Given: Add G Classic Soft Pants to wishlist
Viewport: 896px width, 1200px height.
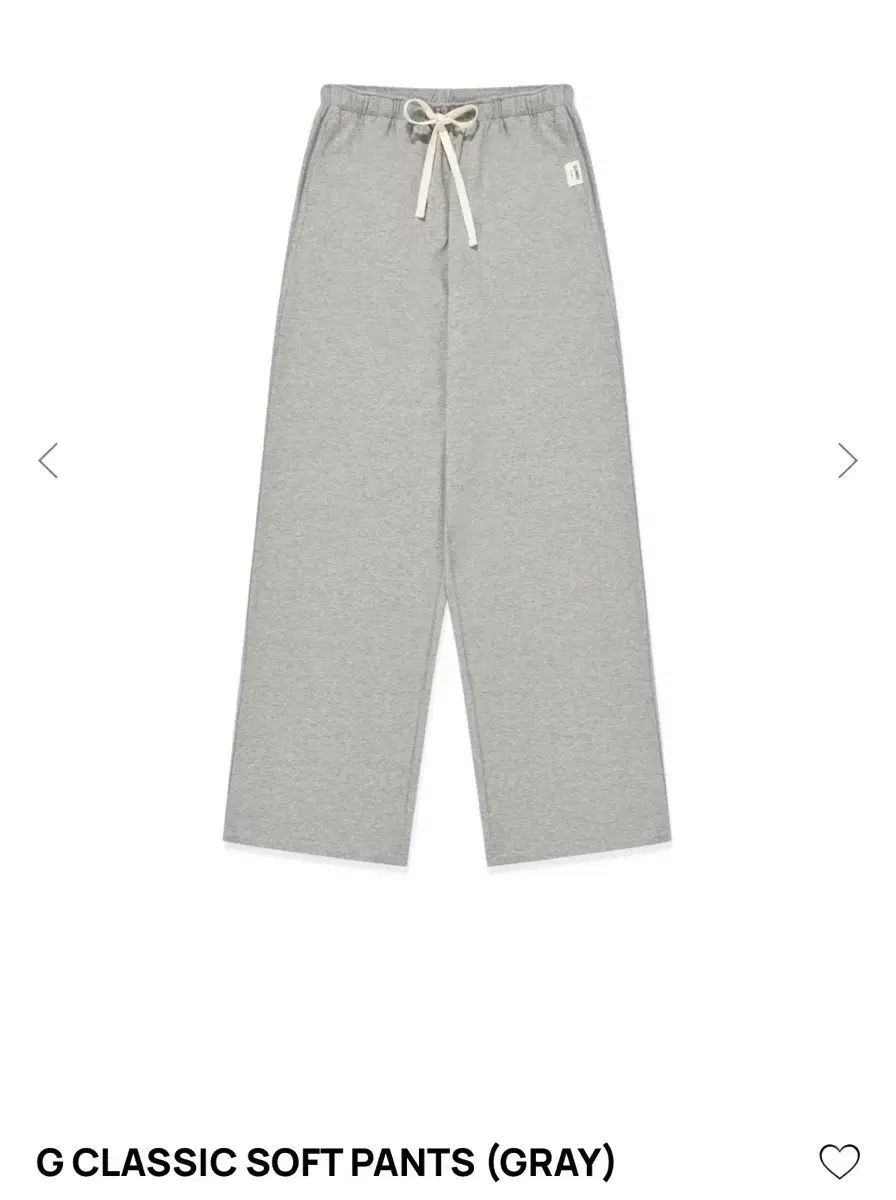Looking at the screenshot, I should (838, 1161).
